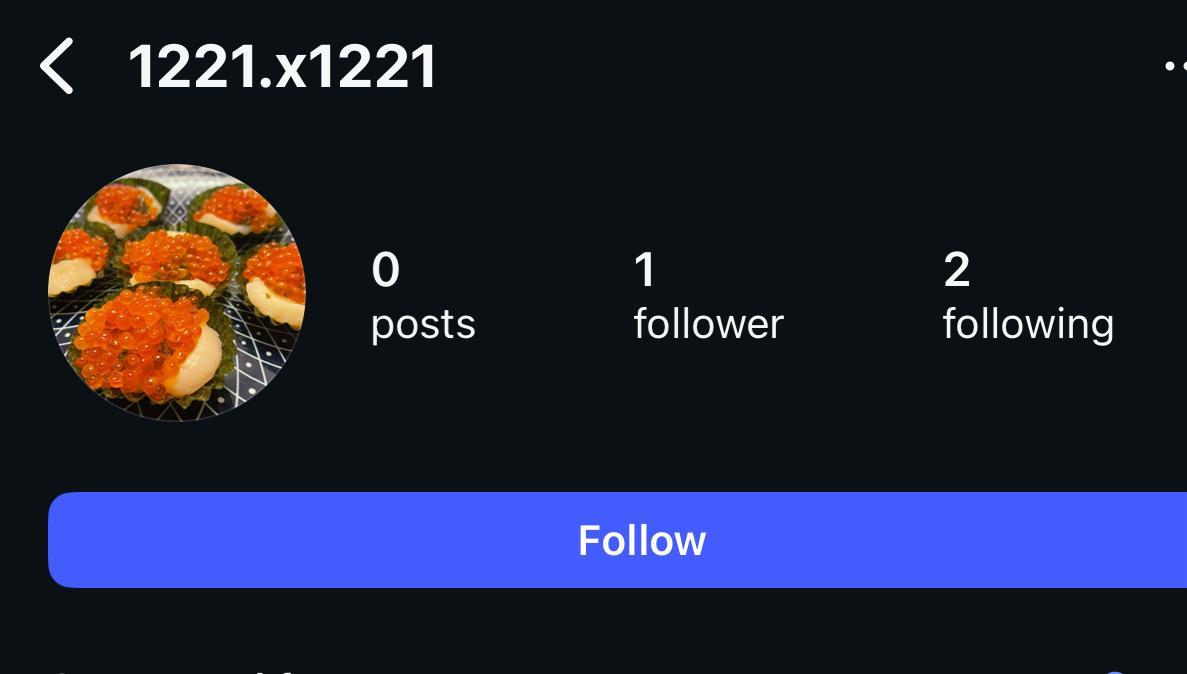Open the 2 following list
1187x674 pixels.
point(1027,297)
